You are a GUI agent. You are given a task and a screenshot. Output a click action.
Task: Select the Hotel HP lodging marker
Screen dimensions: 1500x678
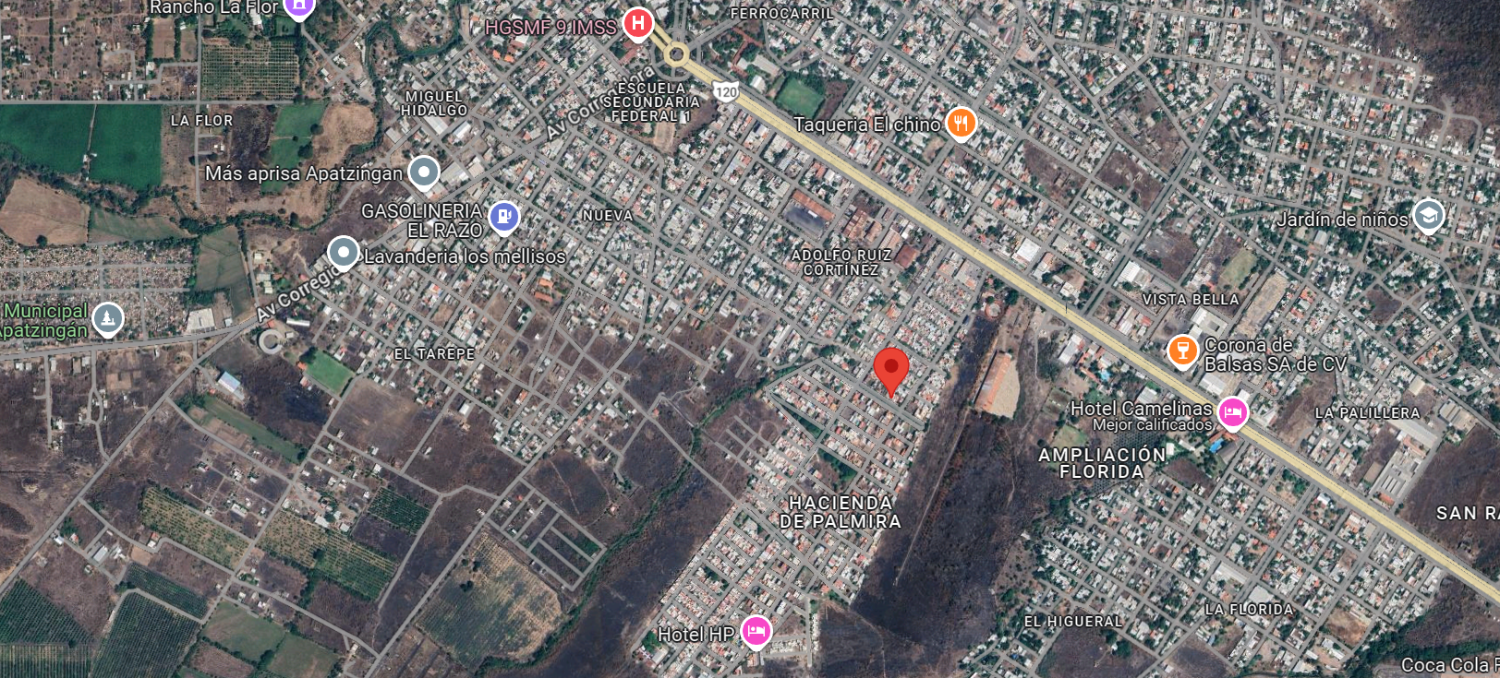(756, 631)
